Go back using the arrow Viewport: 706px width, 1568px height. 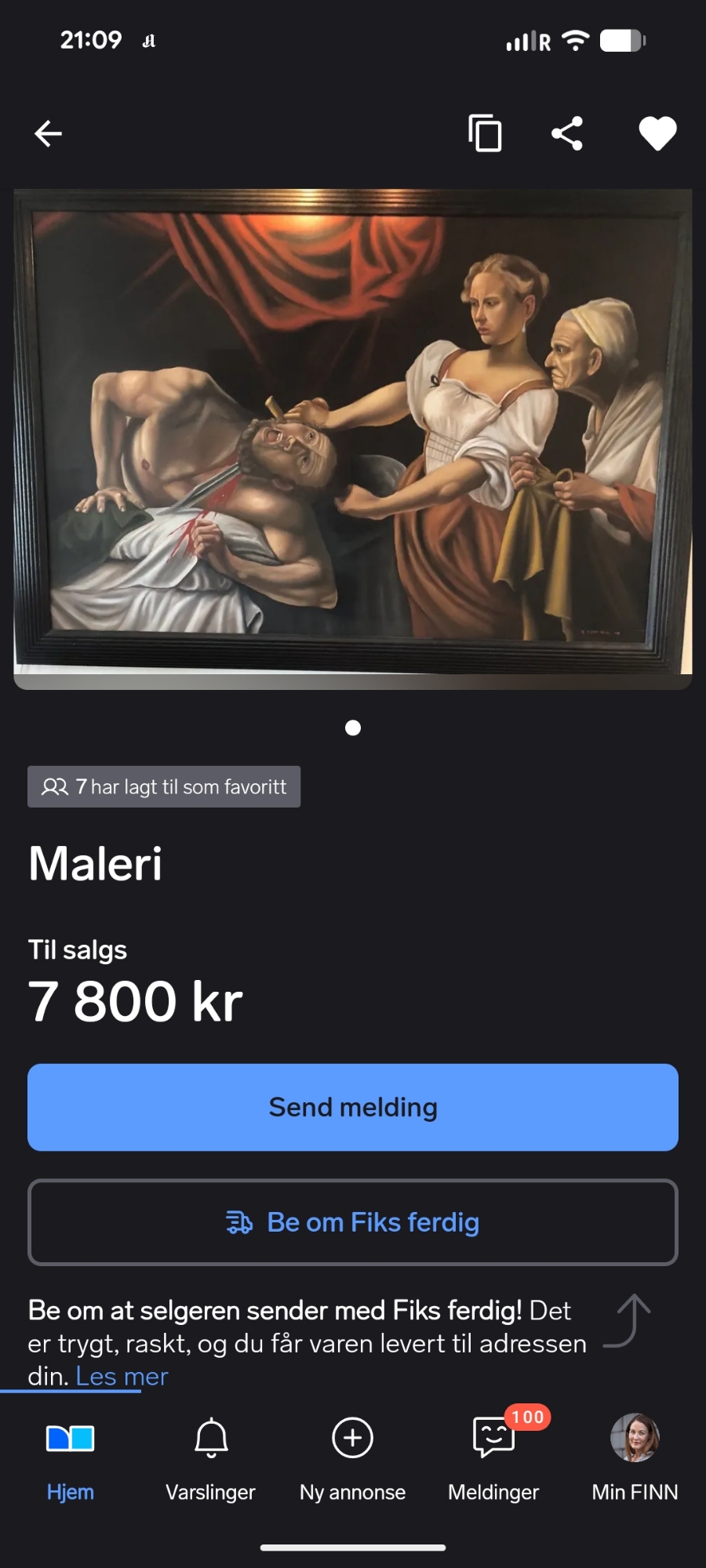48,133
